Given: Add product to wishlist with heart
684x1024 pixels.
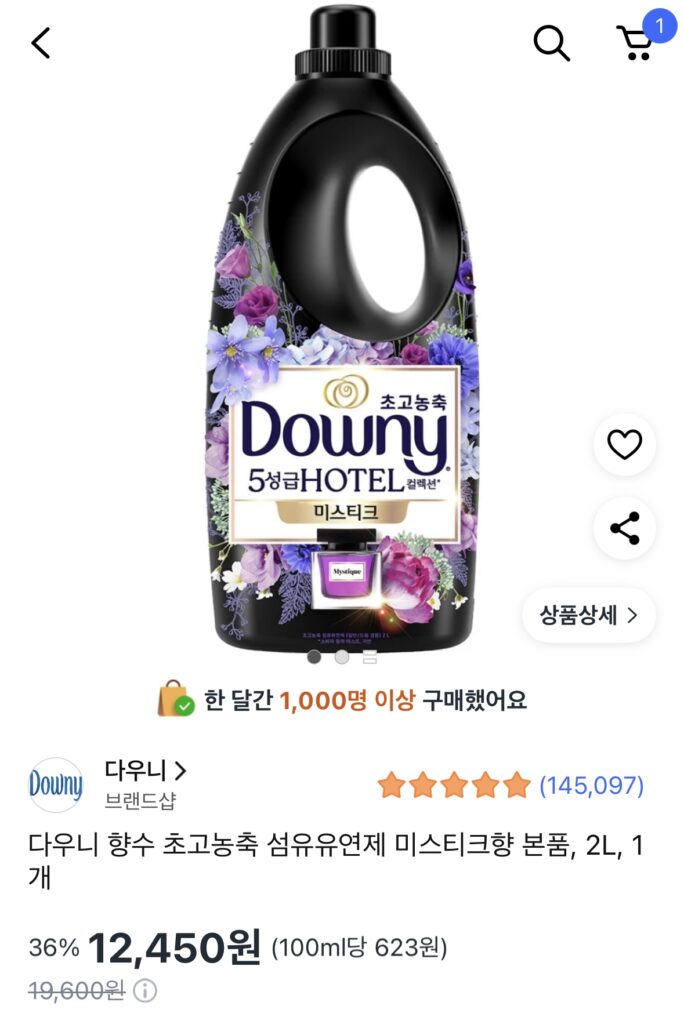Looking at the screenshot, I should click(x=625, y=444).
